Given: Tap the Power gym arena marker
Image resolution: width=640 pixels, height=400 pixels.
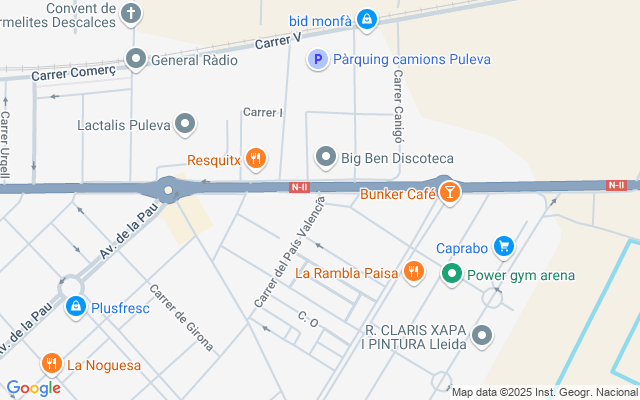Looking at the screenshot, I should coord(452,273).
